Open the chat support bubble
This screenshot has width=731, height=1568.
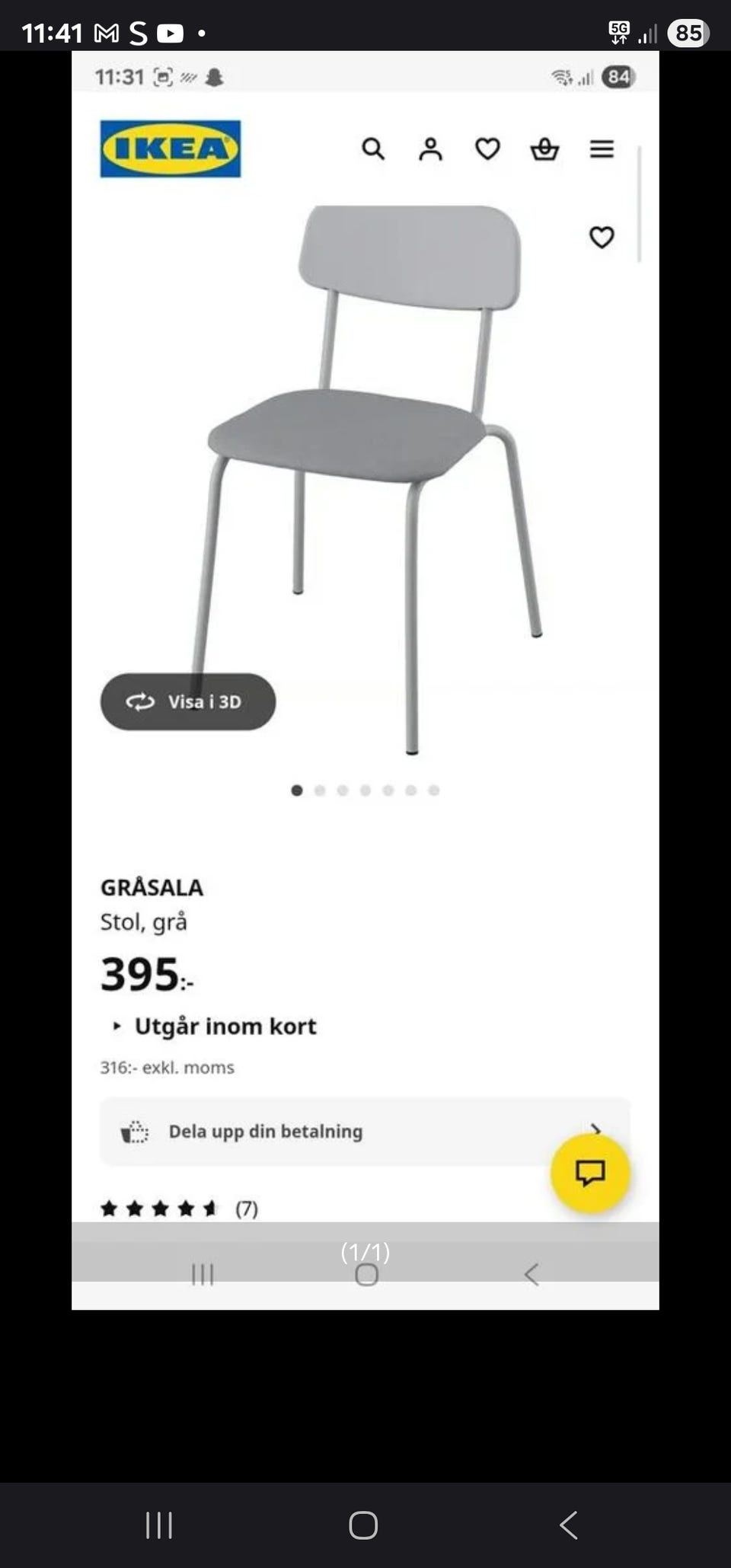click(591, 1173)
